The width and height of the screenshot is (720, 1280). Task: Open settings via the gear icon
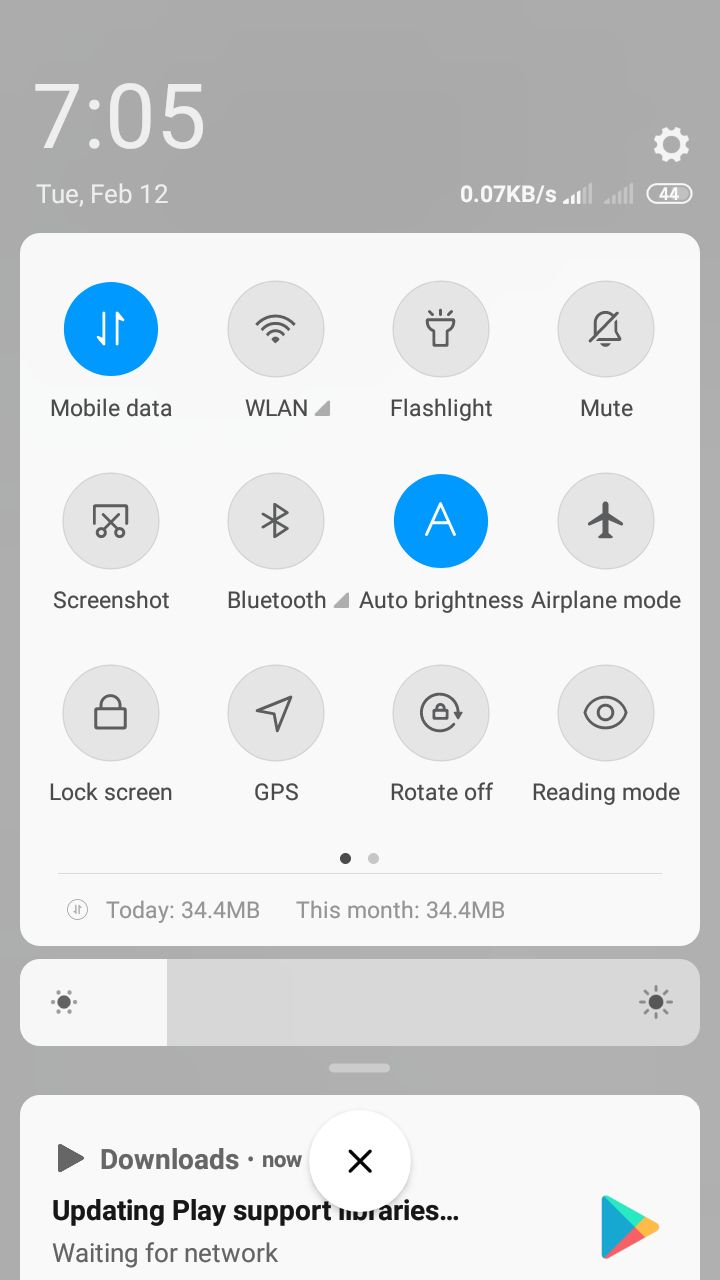tap(671, 145)
